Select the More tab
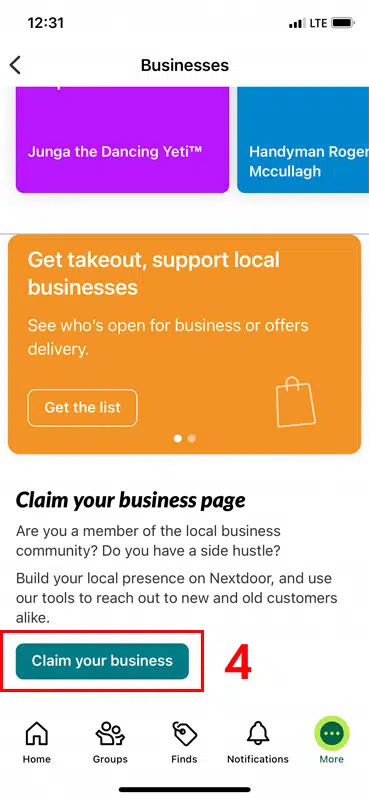This screenshot has width=369, height=800. [332, 742]
